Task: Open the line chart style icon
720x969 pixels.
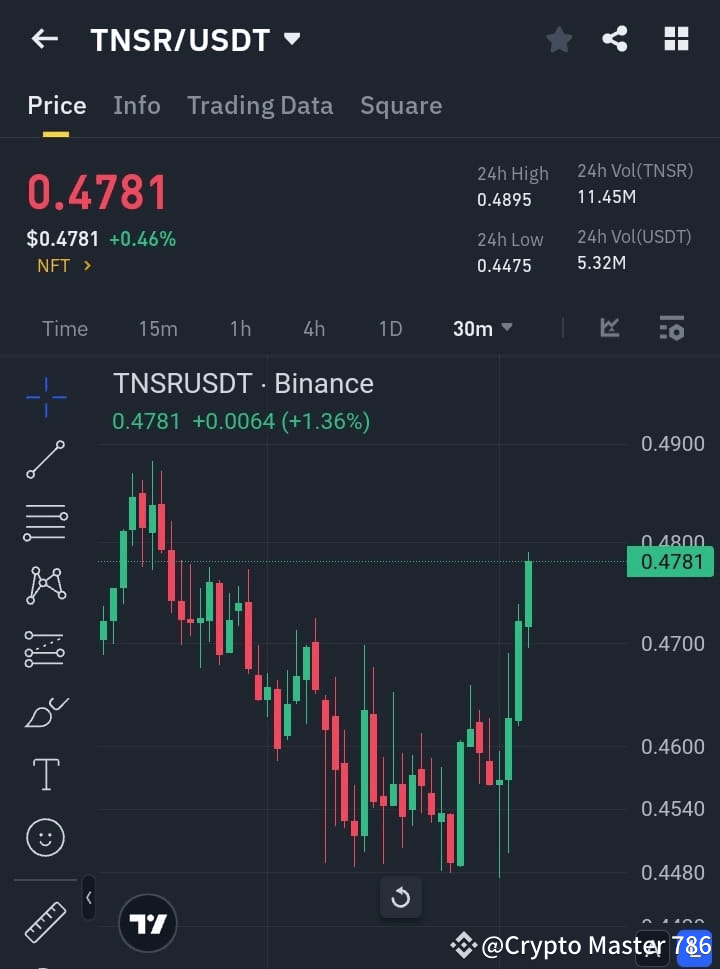Action: pos(609,328)
